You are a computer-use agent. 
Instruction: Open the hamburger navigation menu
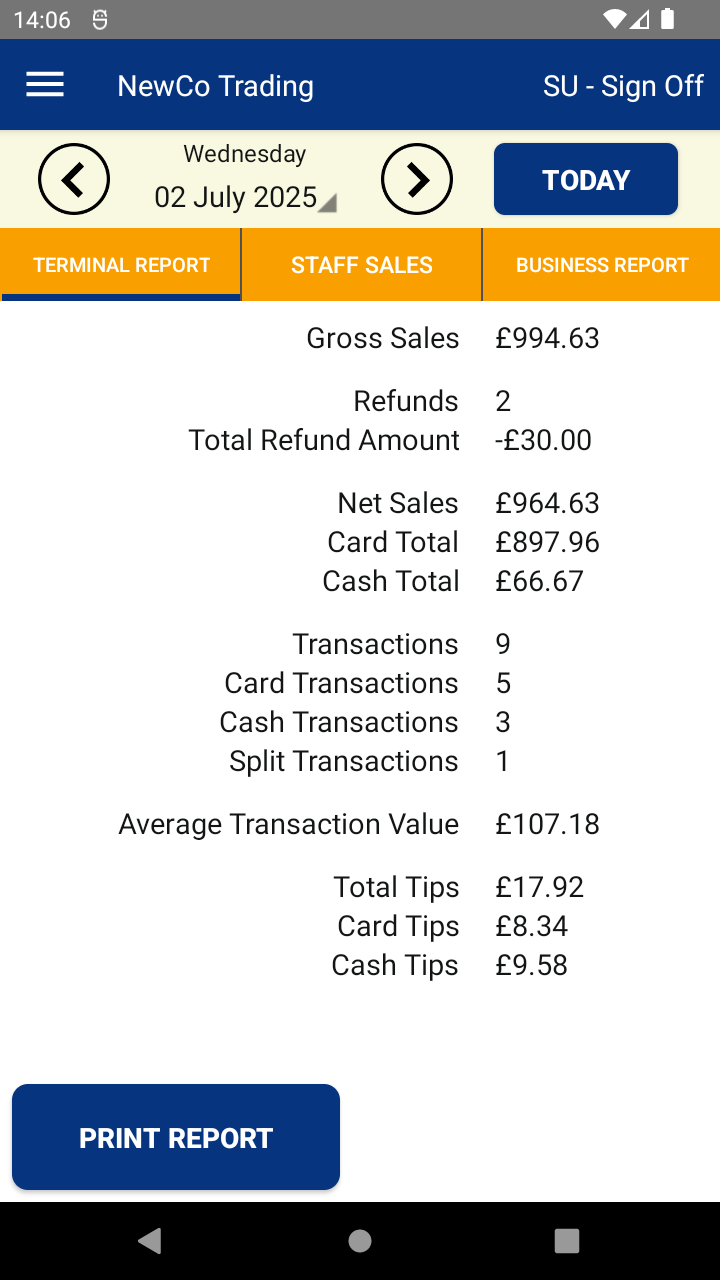pyautogui.click(x=45, y=86)
